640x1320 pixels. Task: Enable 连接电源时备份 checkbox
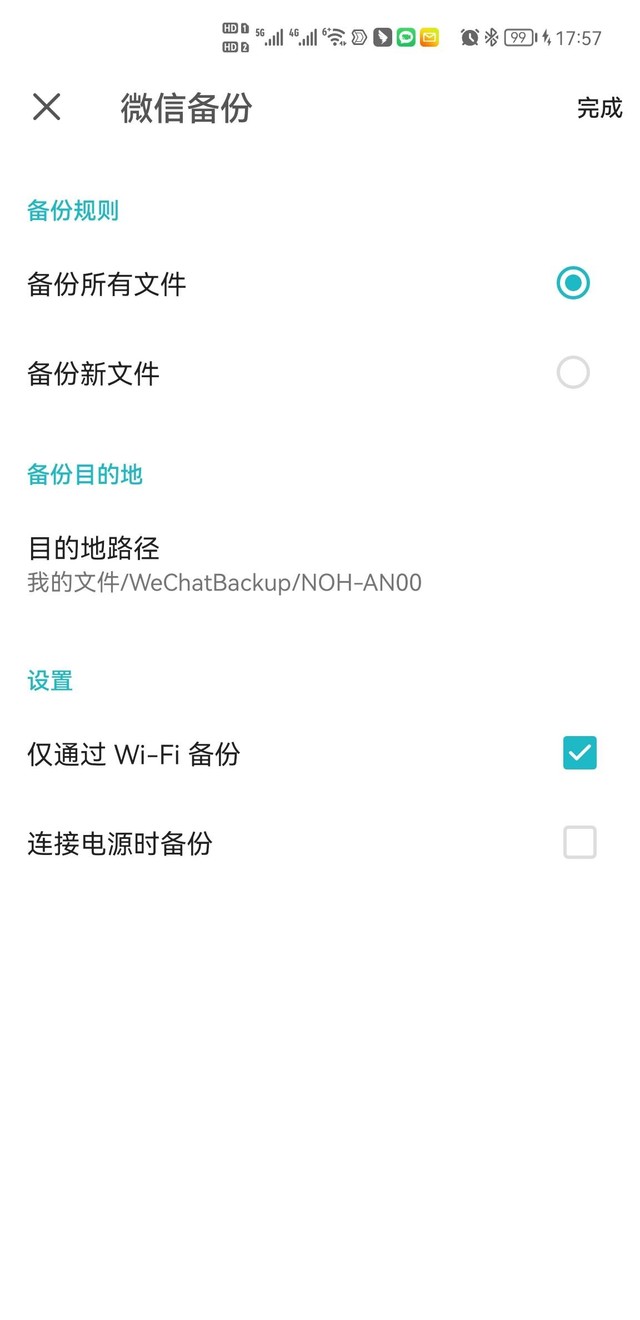tap(580, 843)
